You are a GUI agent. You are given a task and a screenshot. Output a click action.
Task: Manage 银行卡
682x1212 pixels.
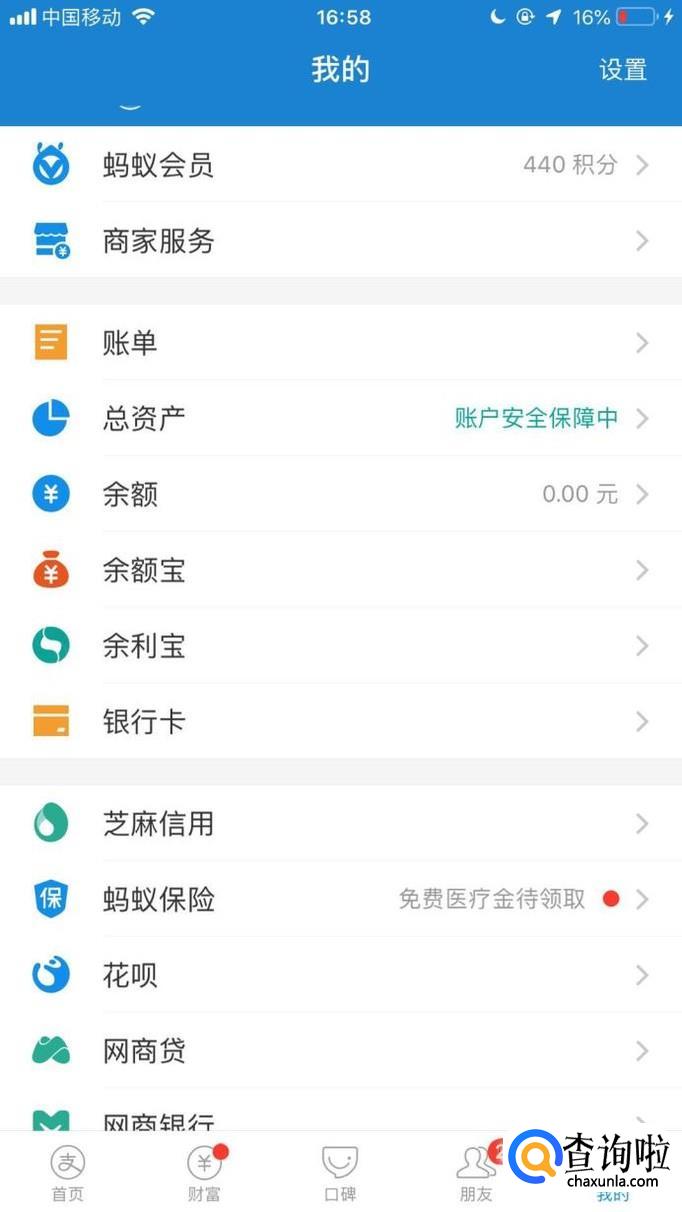tap(340, 722)
